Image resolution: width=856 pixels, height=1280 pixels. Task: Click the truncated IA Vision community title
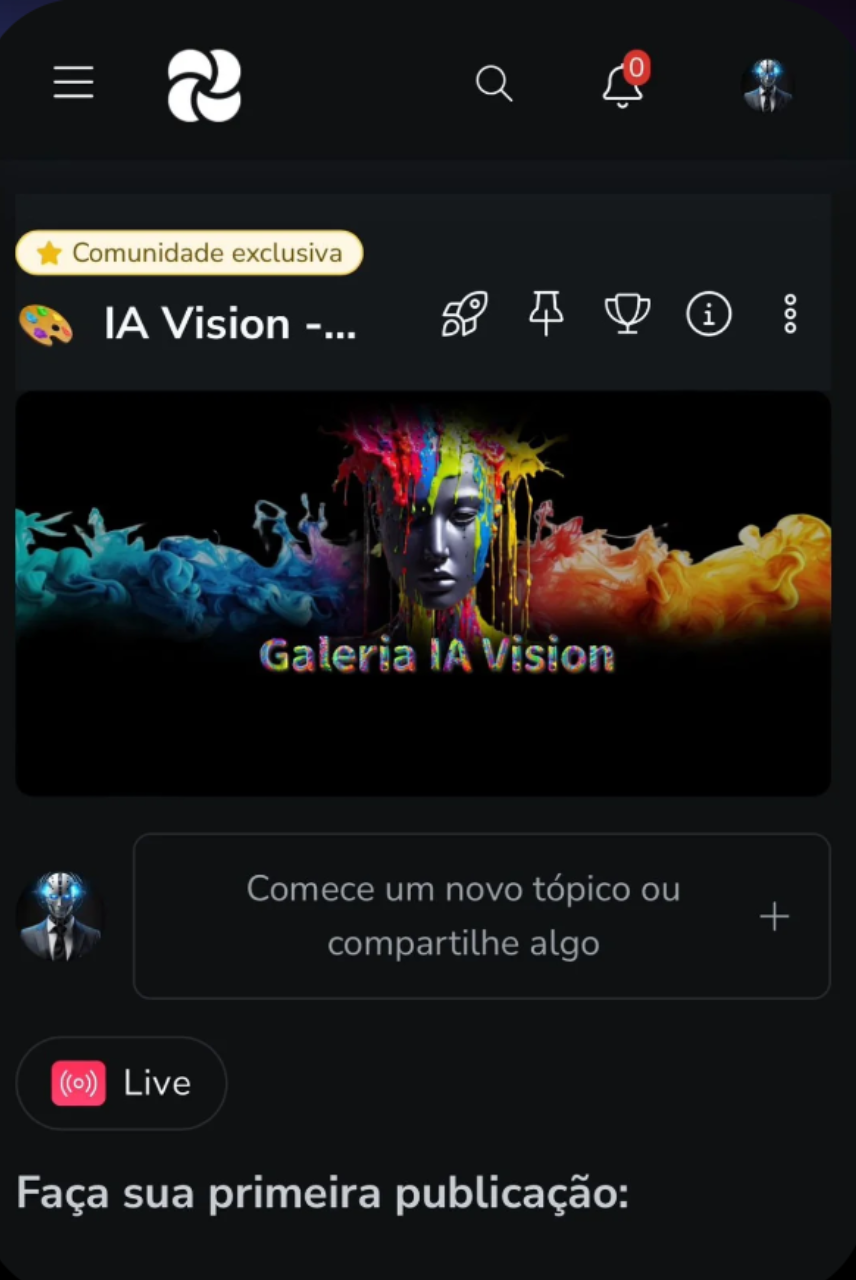point(230,322)
